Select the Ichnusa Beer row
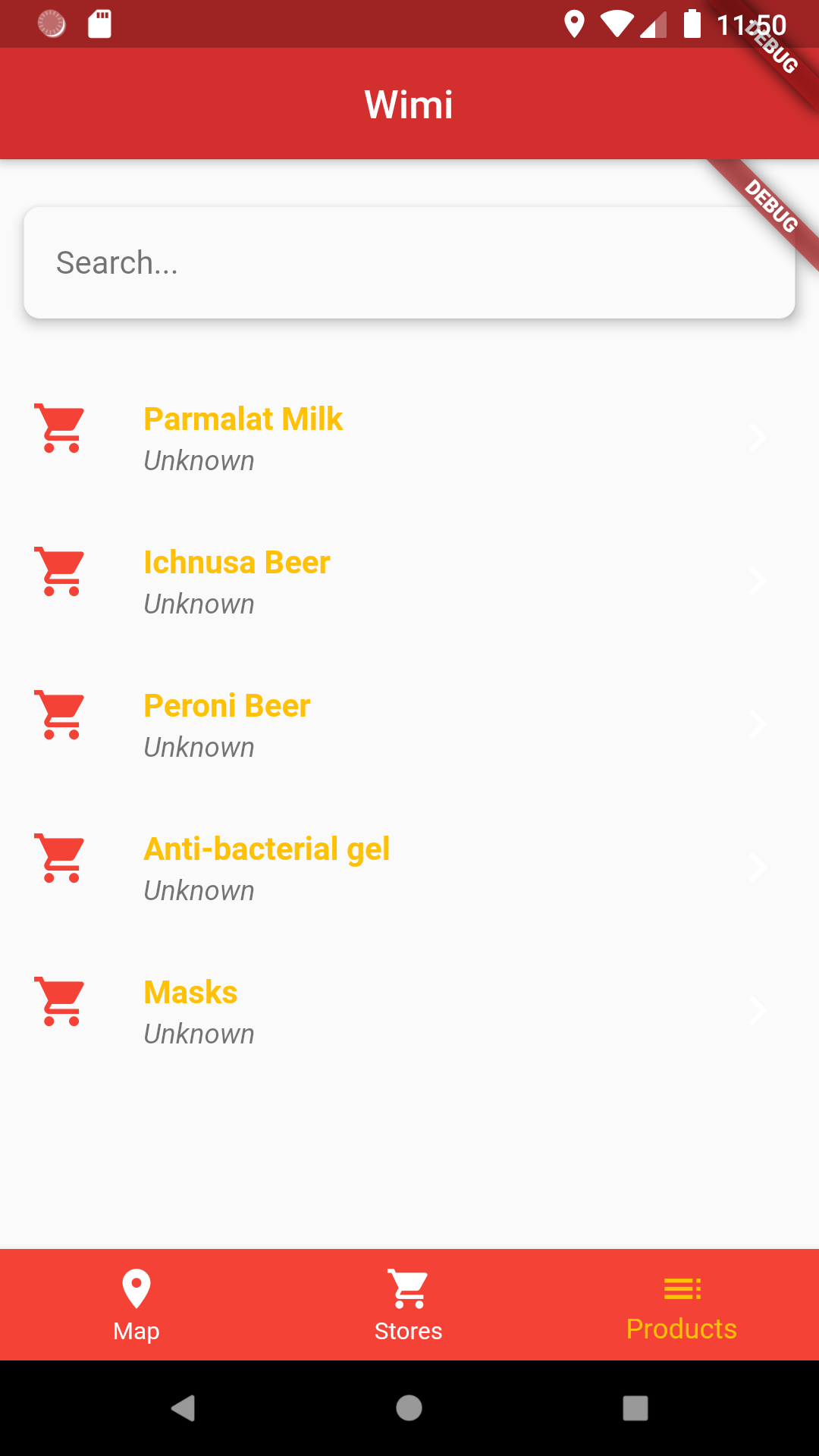Screen dimensions: 819x1456 [x=409, y=581]
